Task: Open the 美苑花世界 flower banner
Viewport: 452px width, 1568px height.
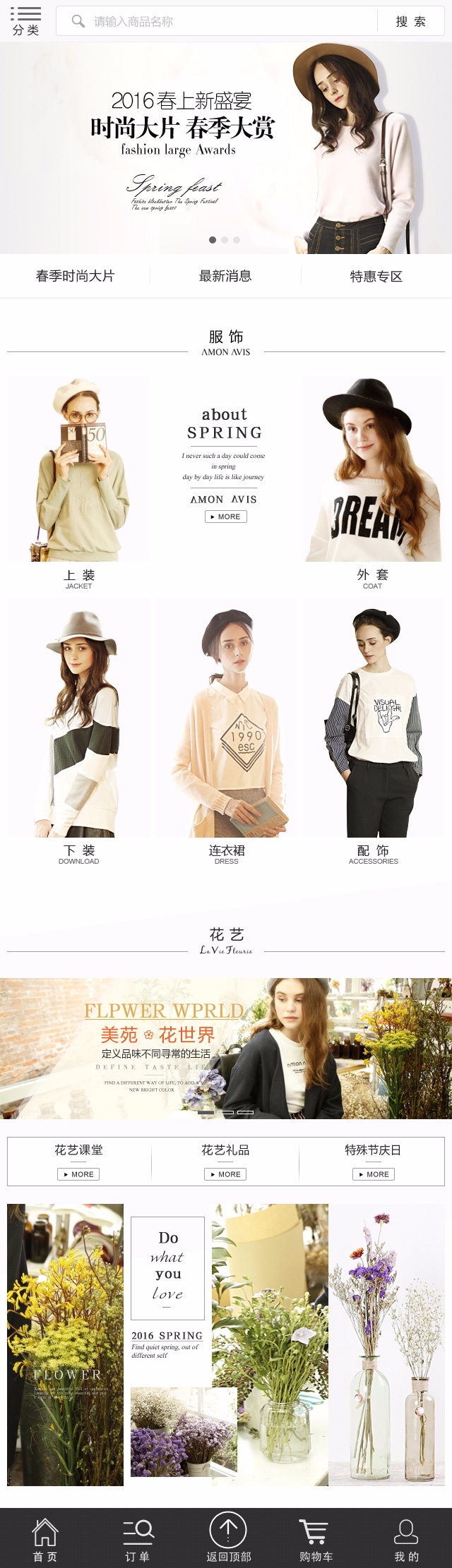Action: [226, 1048]
